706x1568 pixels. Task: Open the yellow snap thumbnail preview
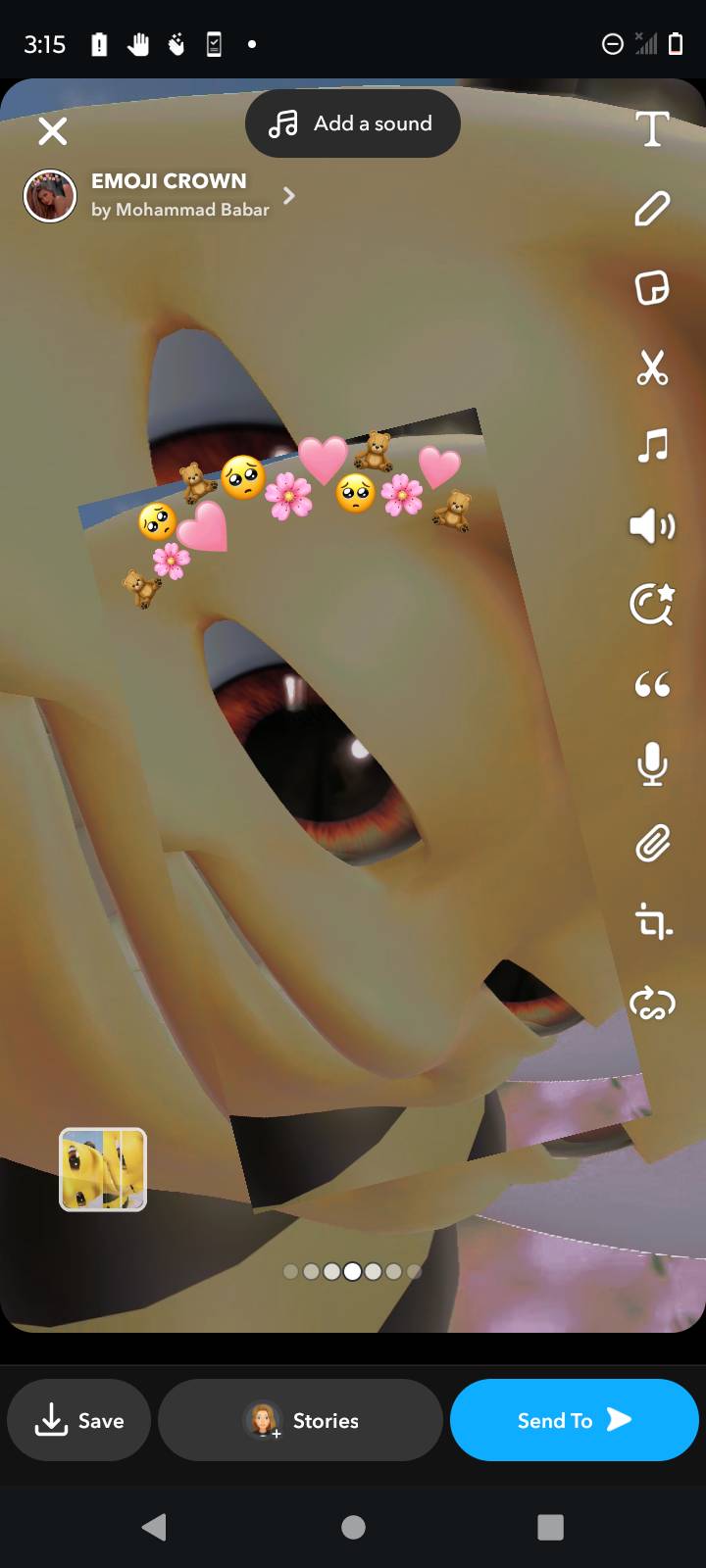[103, 1169]
